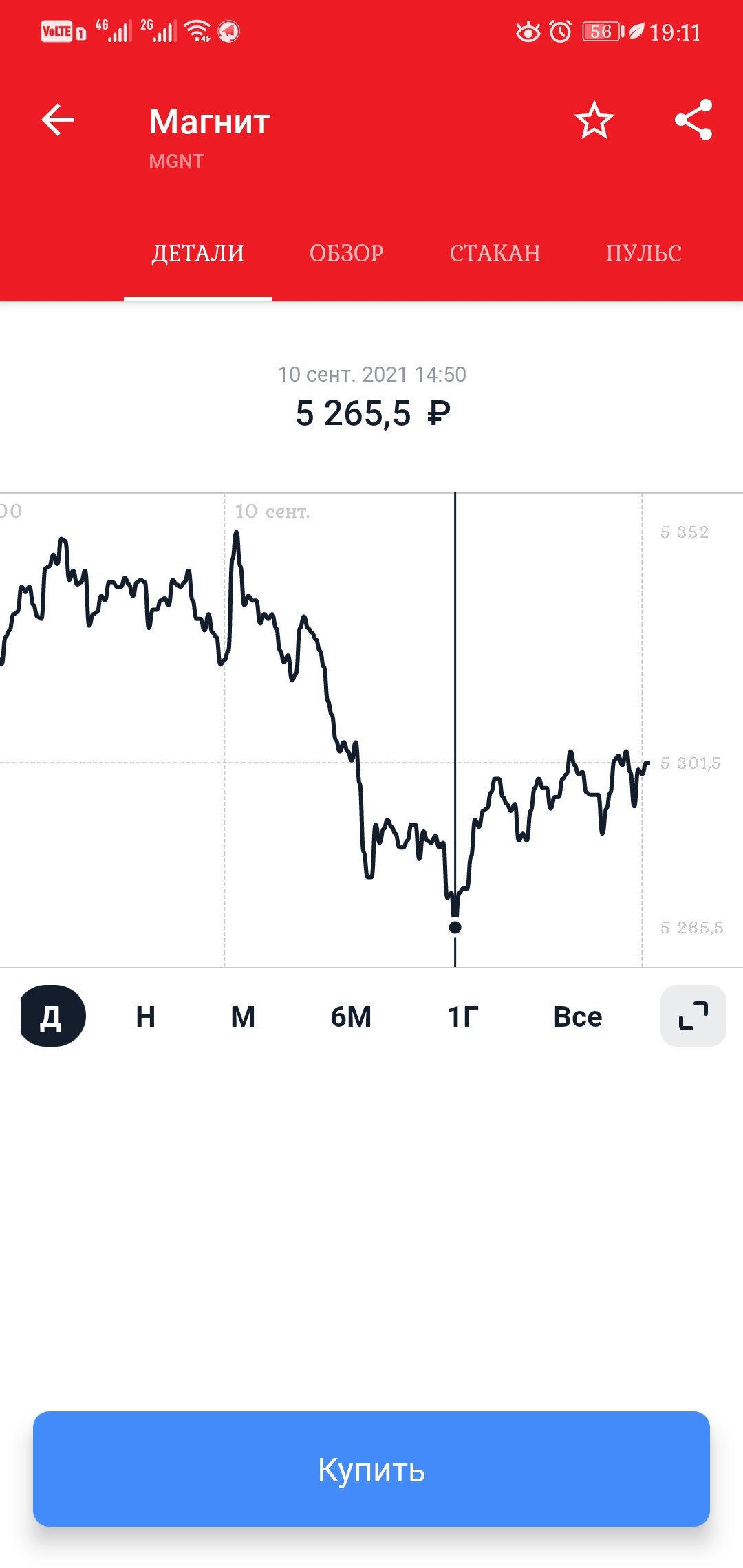Expand the chart to fullscreen

tap(693, 1016)
